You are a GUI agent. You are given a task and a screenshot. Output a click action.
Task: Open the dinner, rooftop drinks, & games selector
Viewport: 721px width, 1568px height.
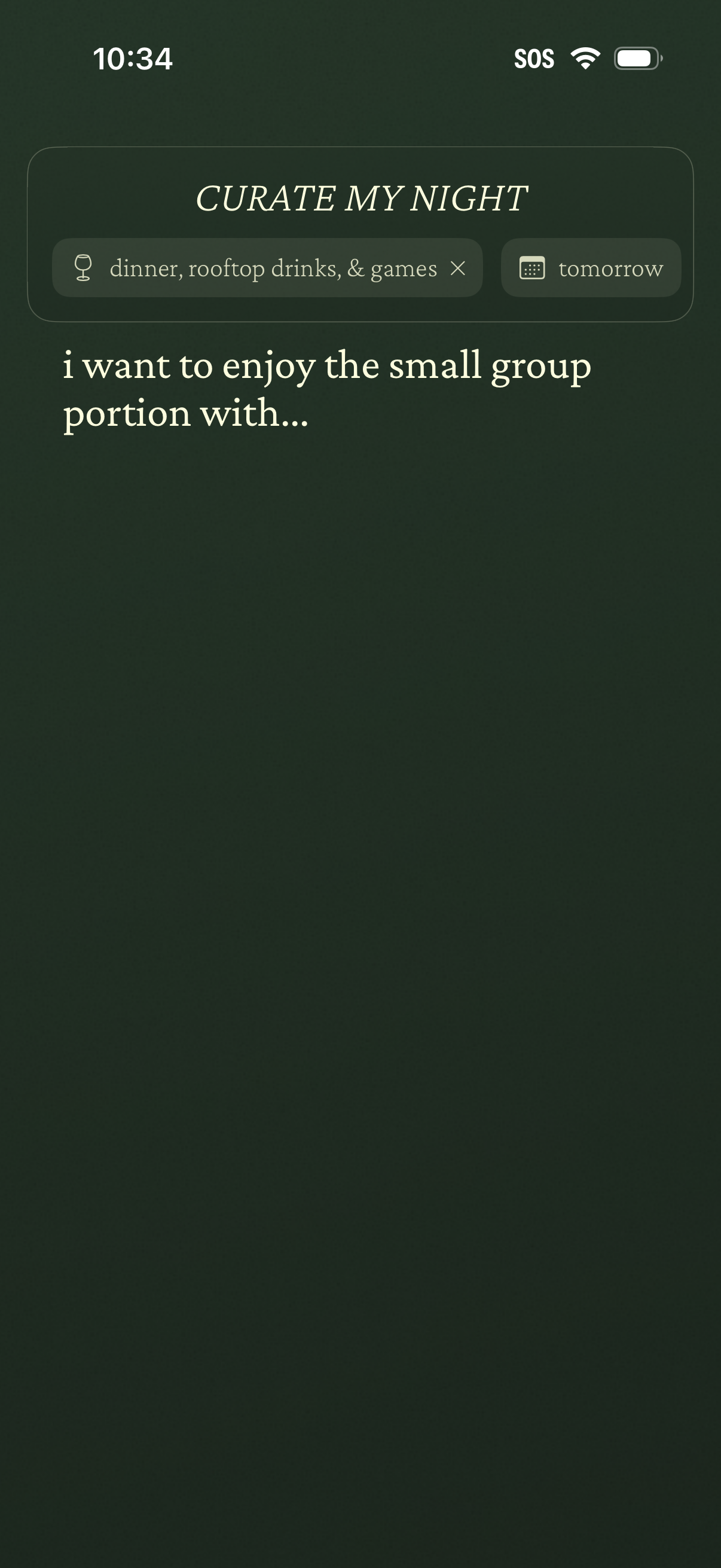click(x=255, y=268)
